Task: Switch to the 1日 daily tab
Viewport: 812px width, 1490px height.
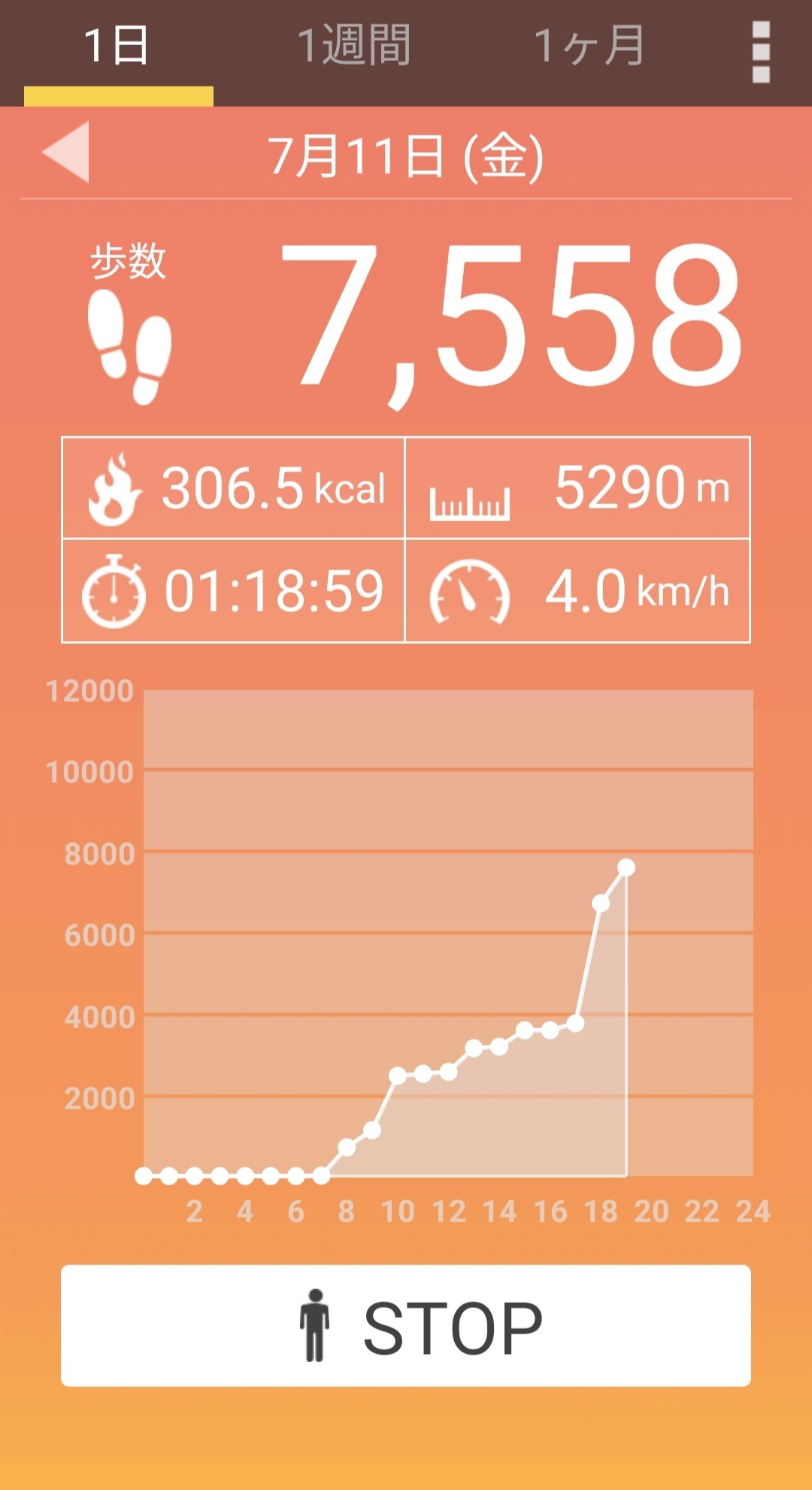Action: tap(117, 47)
